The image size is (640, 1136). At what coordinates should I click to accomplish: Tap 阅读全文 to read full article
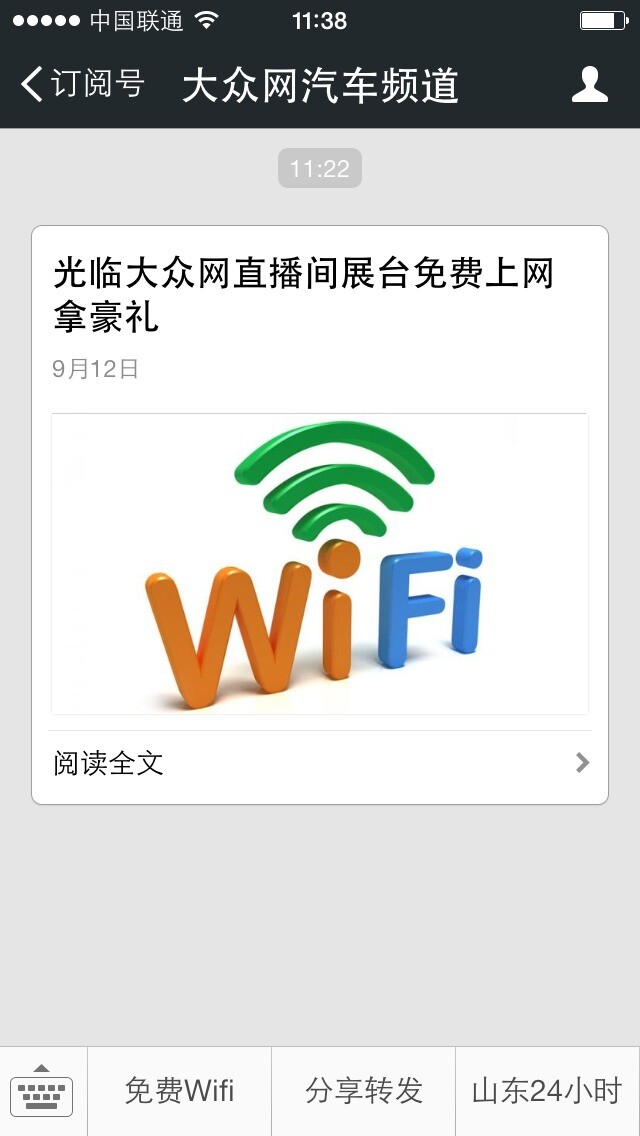pos(320,764)
